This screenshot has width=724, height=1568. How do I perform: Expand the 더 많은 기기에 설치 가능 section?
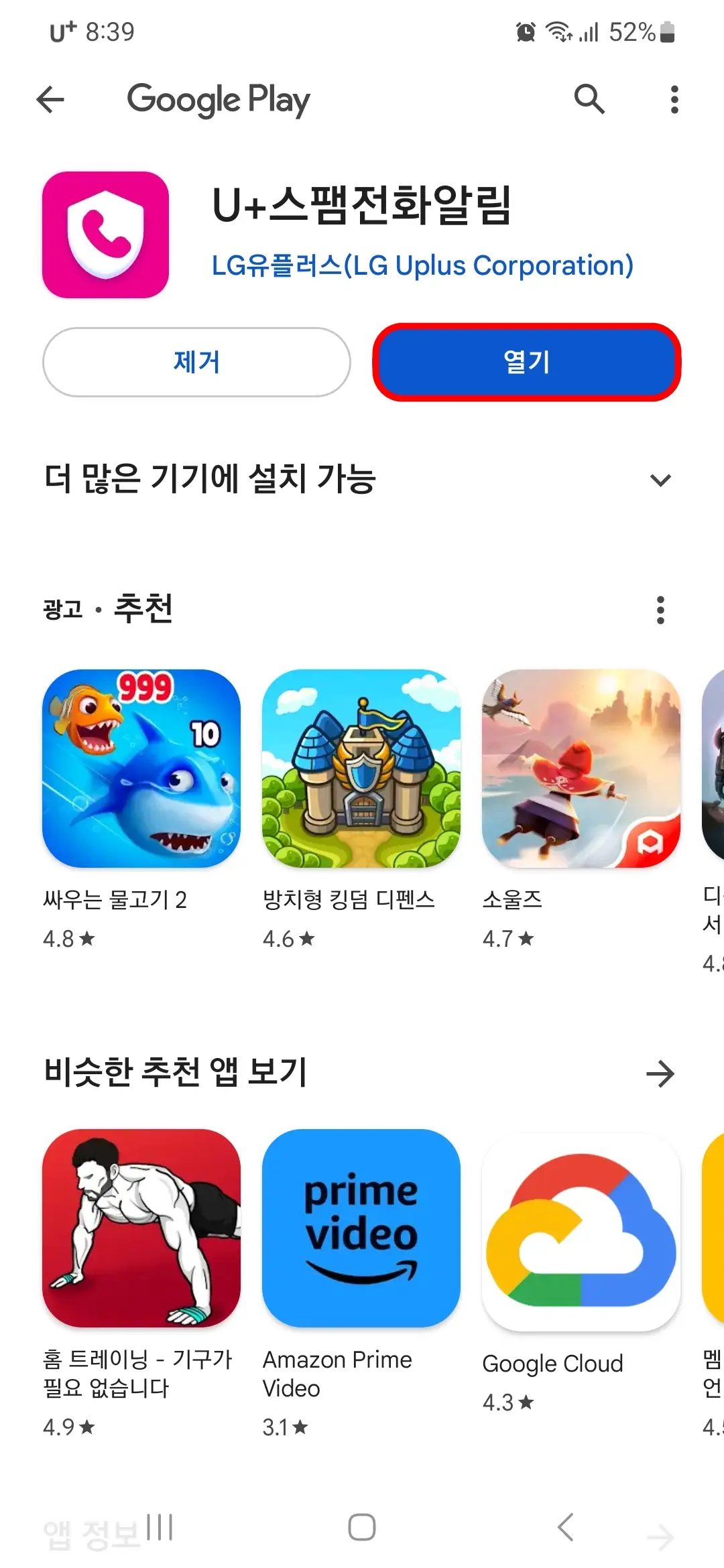click(x=660, y=479)
